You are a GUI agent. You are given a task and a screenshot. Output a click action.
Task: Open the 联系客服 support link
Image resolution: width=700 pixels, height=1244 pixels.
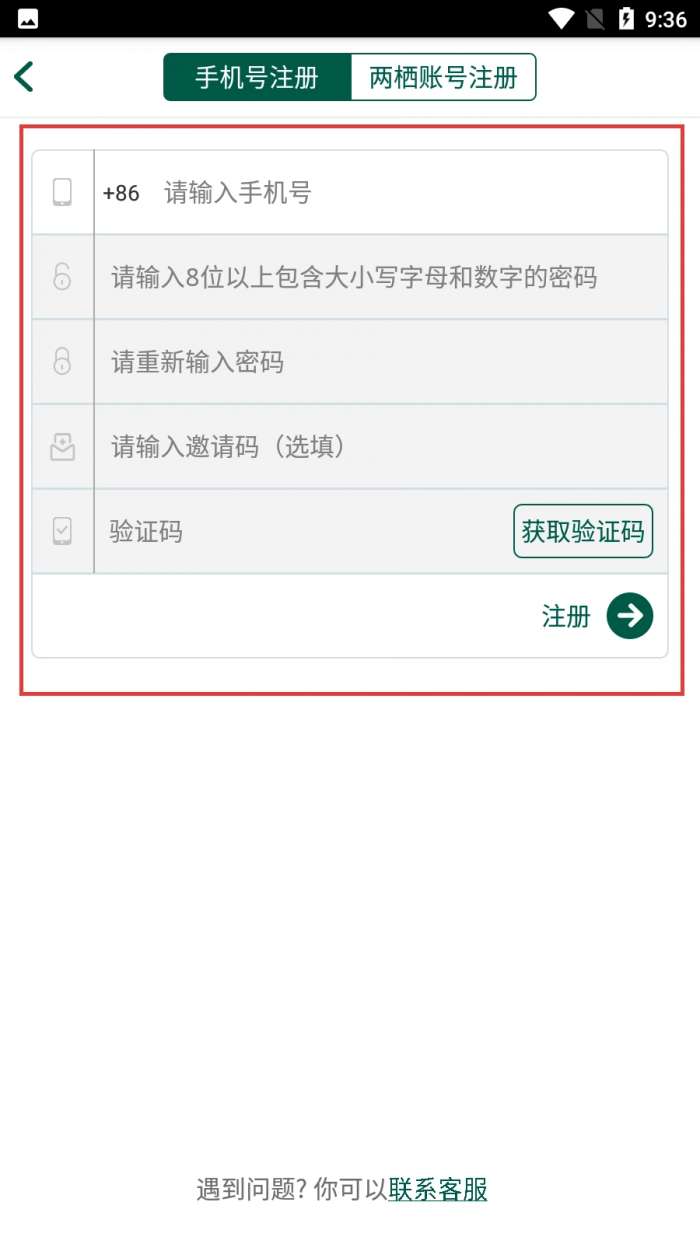(438, 1189)
